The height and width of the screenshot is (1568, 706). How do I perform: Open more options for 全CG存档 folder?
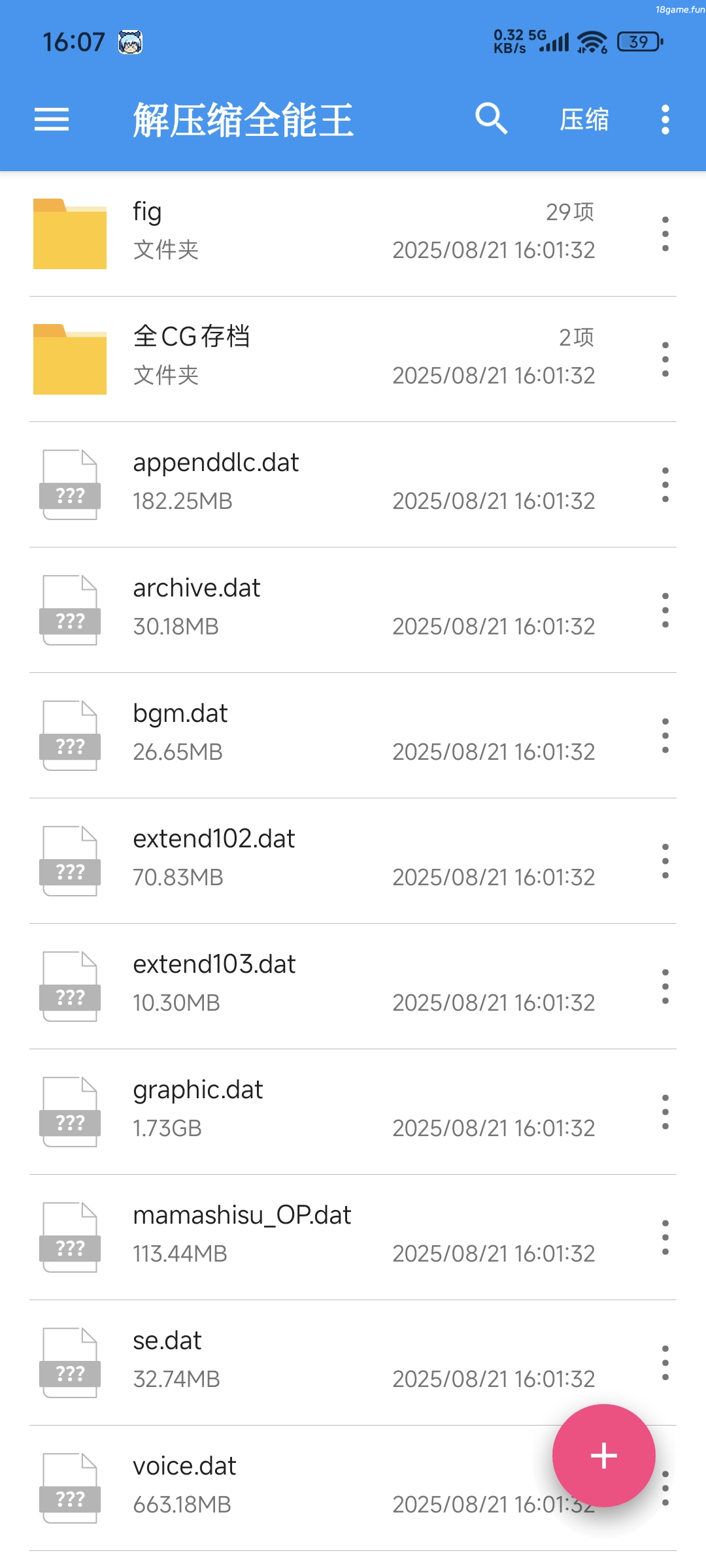pyautogui.click(x=665, y=359)
